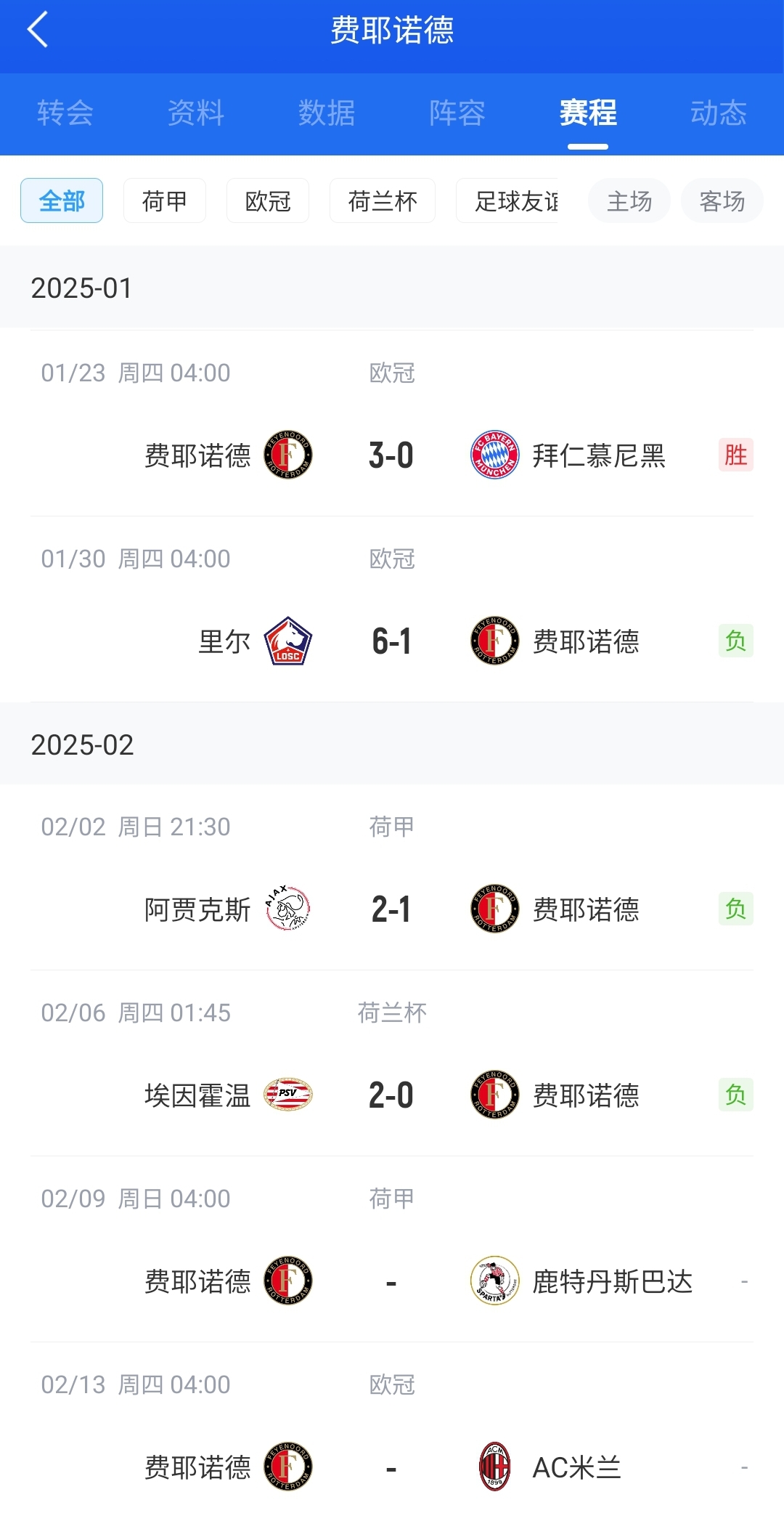Select the Bayern Munich club logo
The height and width of the screenshot is (1513, 784).
494,455
